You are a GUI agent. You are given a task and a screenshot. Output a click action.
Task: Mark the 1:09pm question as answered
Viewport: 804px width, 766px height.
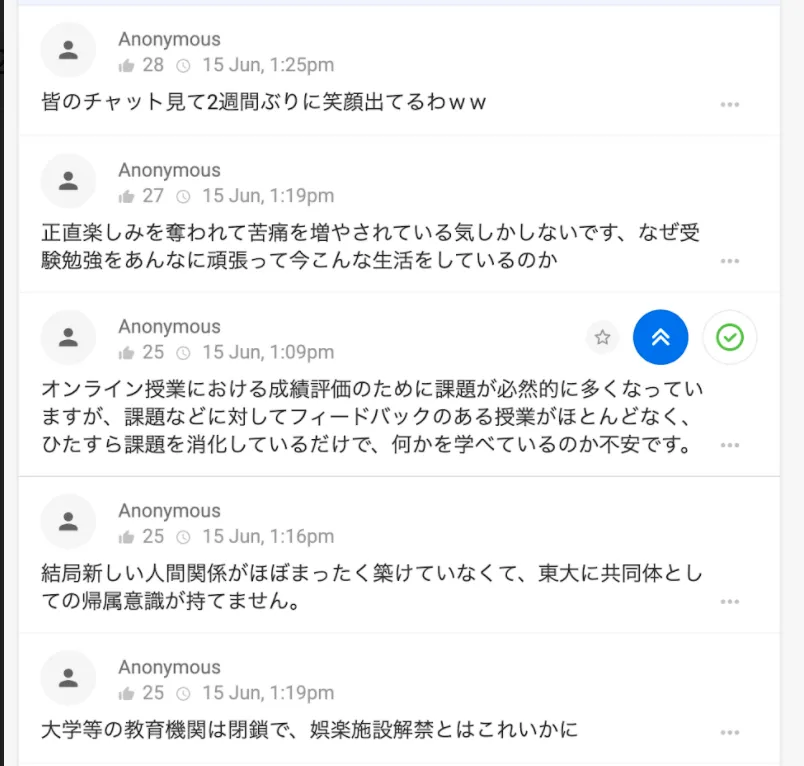[x=730, y=338]
